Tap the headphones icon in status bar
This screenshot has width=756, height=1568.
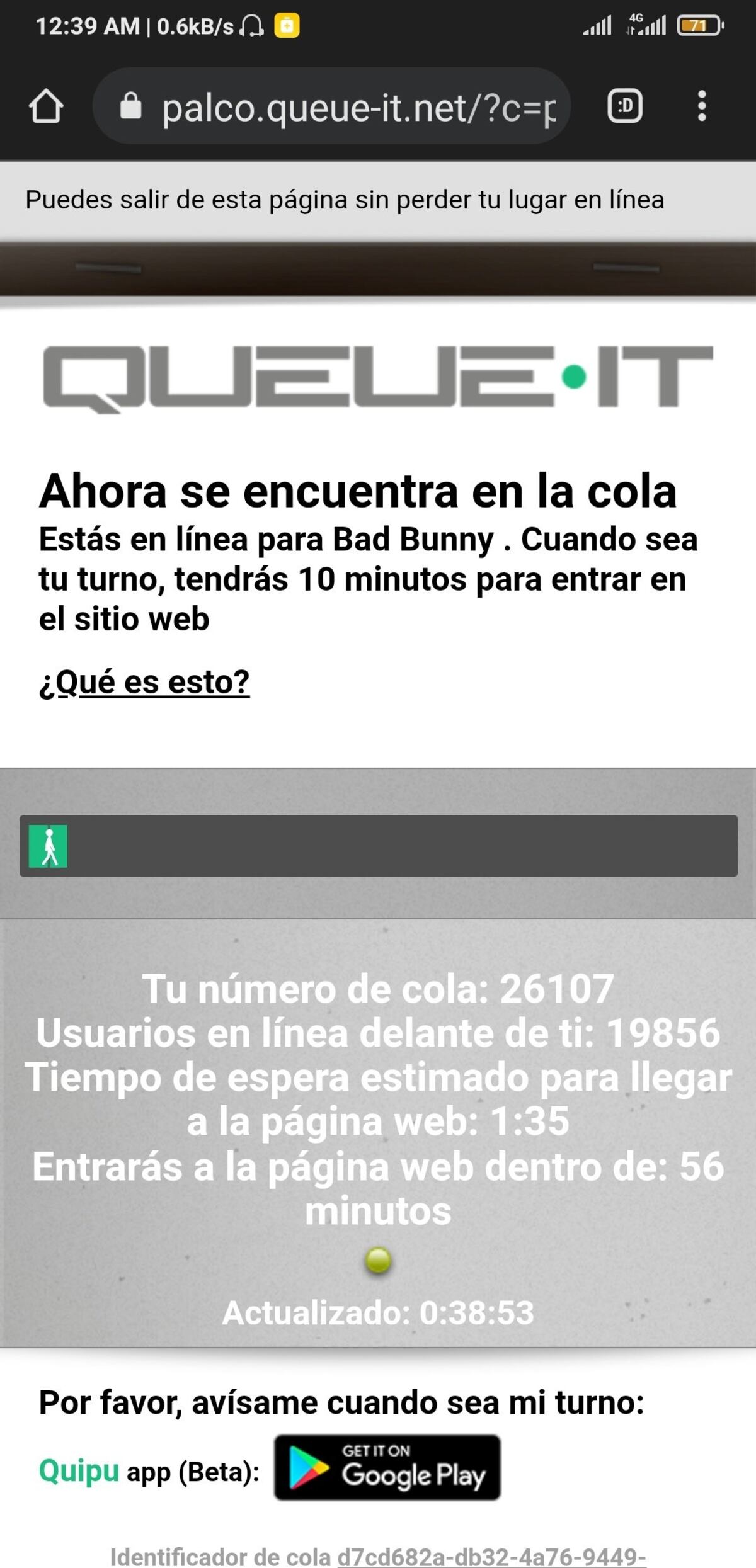point(251,24)
